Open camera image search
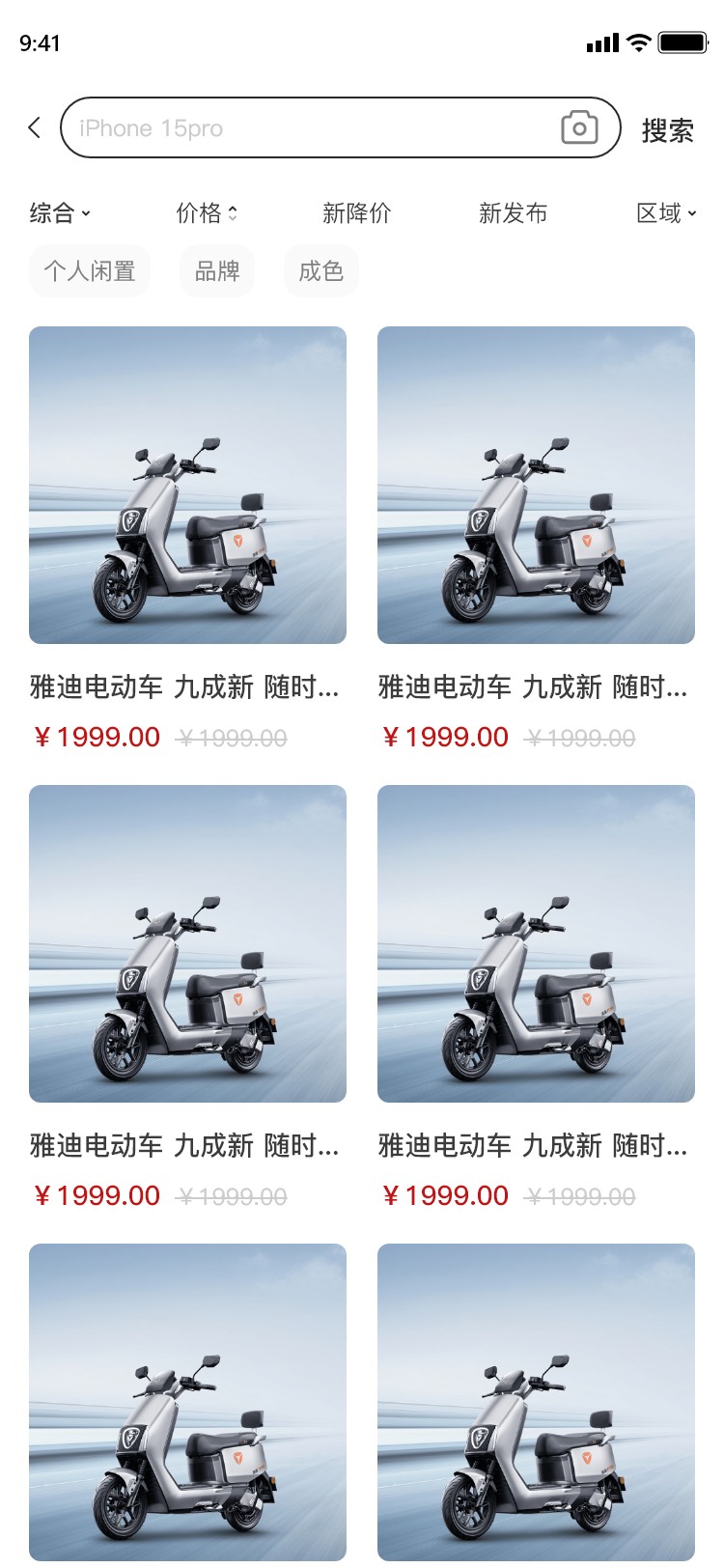The image size is (724, 1568). coord(579,127)
